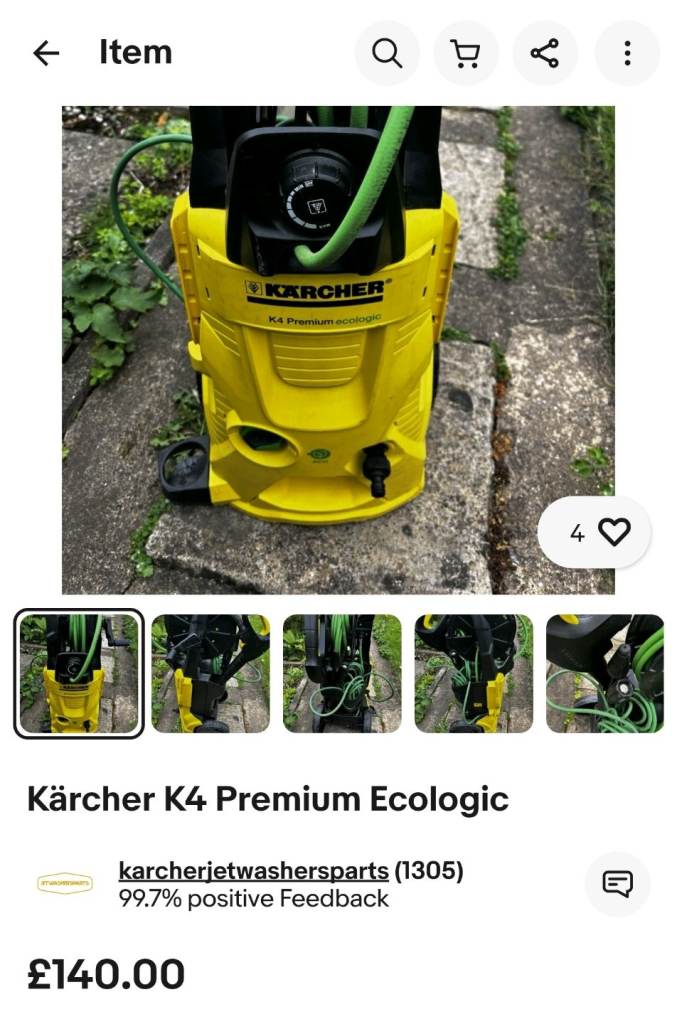Select the first photo thumbnail
This screenshot has height=1024, width=677.
coord(79,673)
